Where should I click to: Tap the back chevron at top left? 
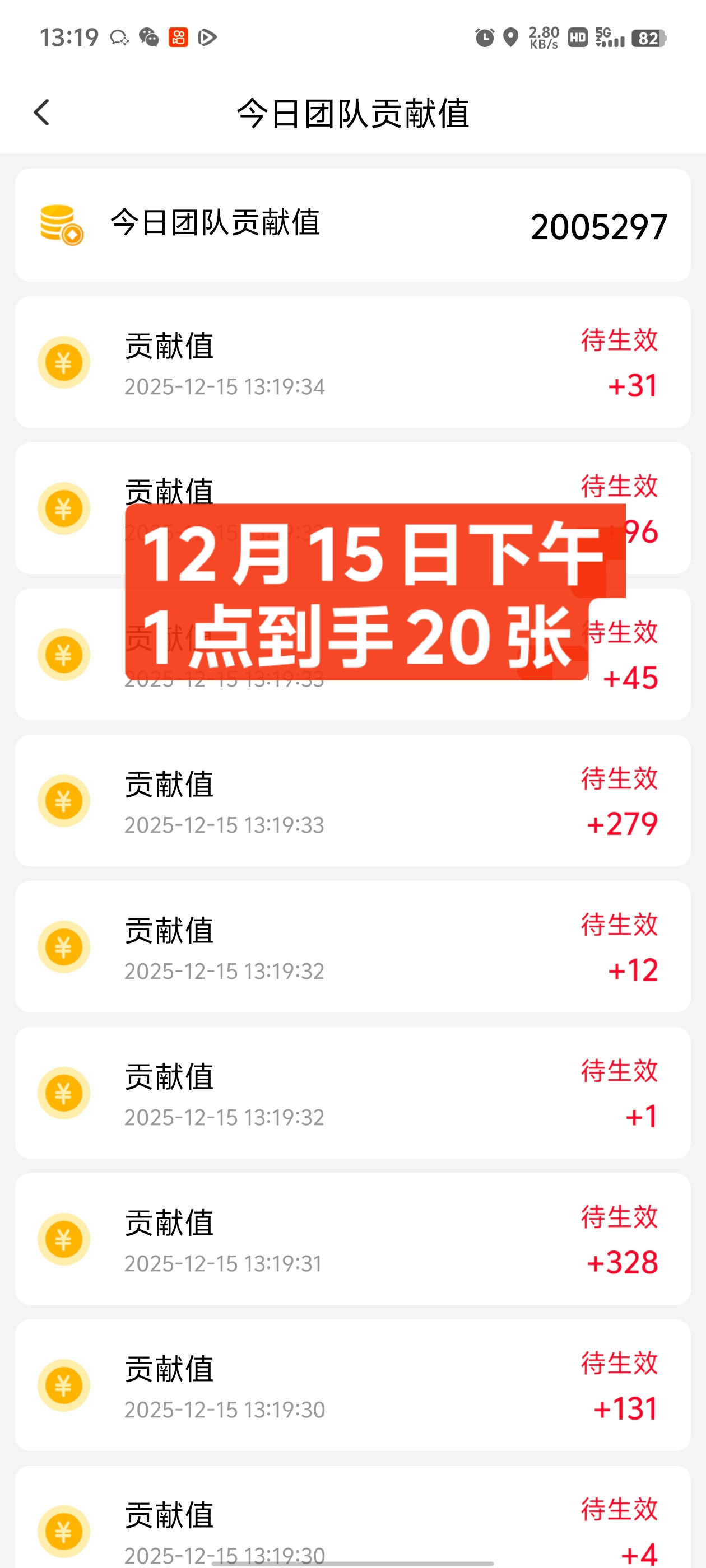coord(41,113)
